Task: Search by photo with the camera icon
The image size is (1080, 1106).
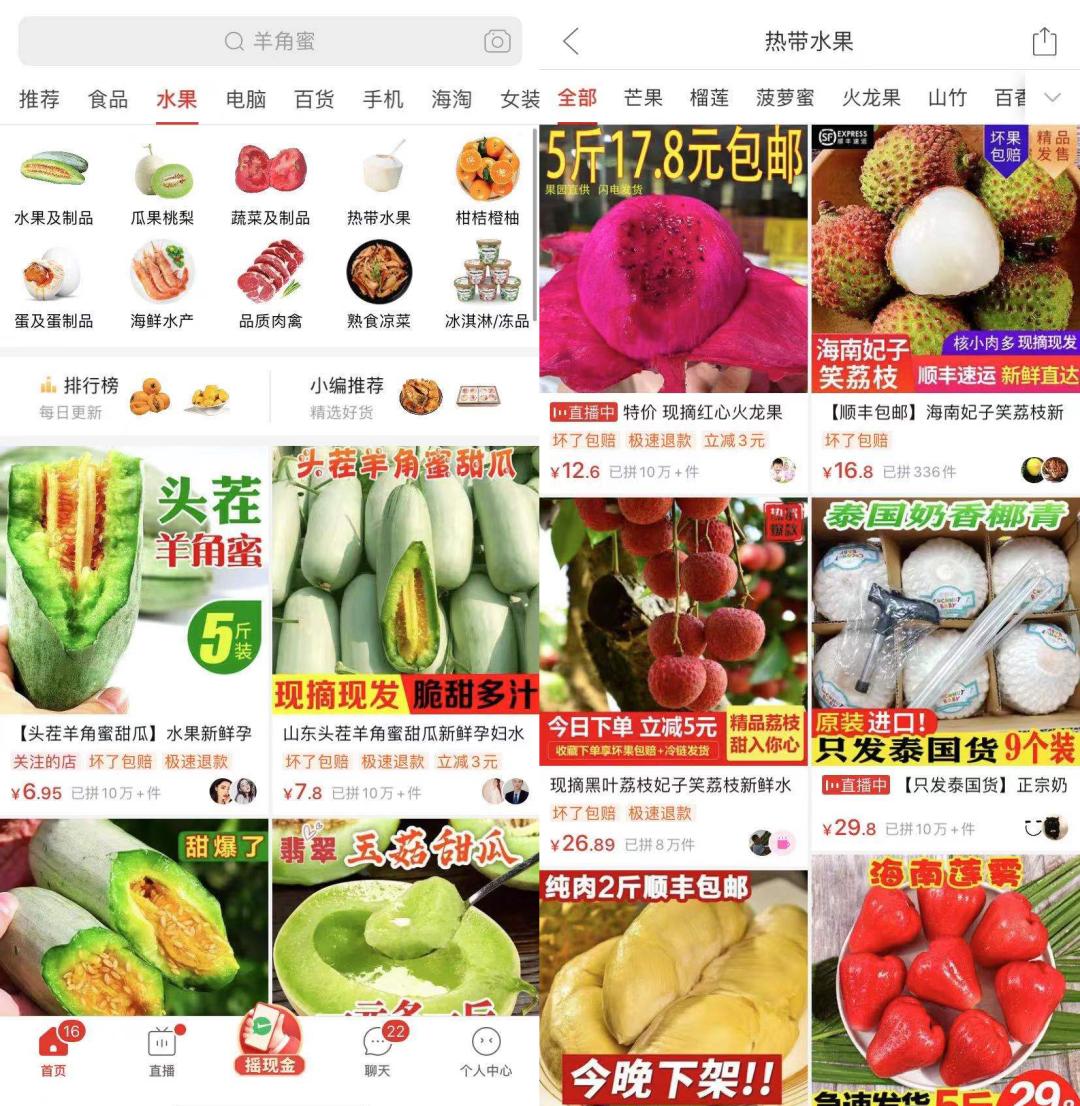Action: [497, 41]
